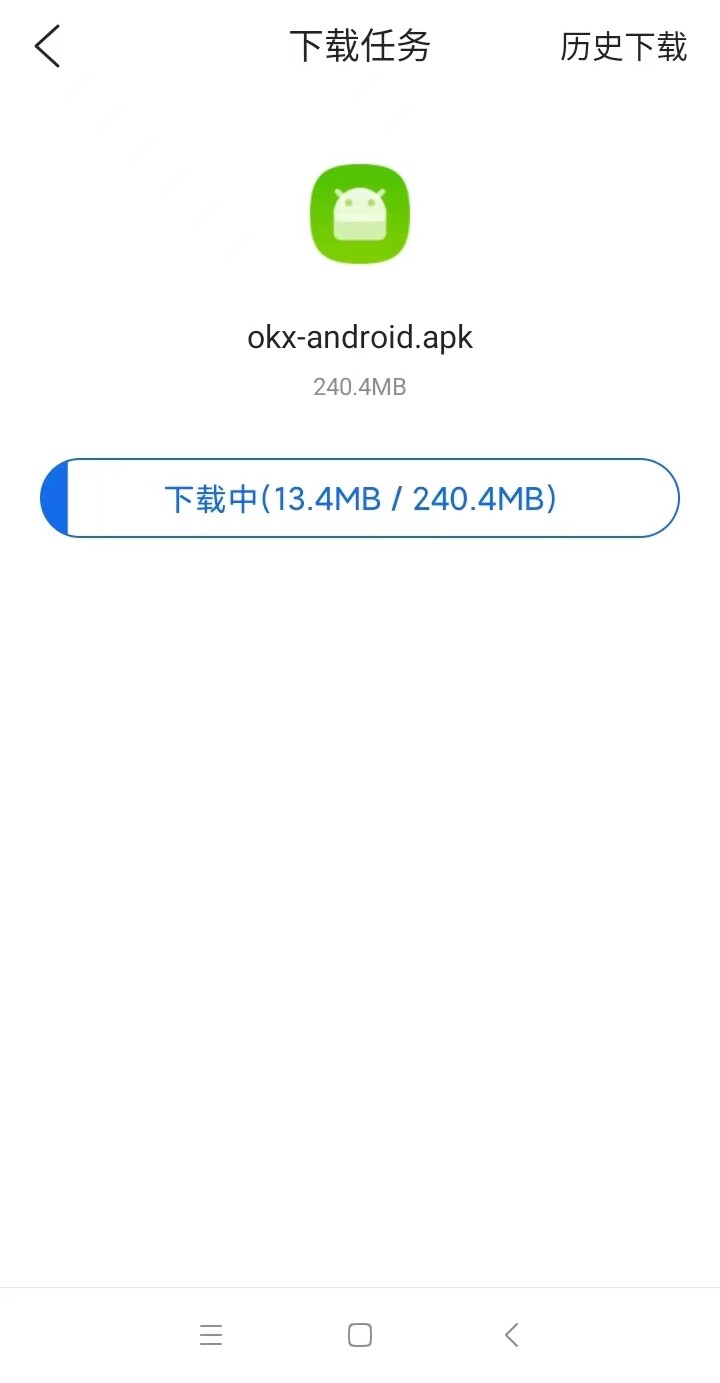
Task: Click the okx-android.apk file name
Action: [360, 337]
